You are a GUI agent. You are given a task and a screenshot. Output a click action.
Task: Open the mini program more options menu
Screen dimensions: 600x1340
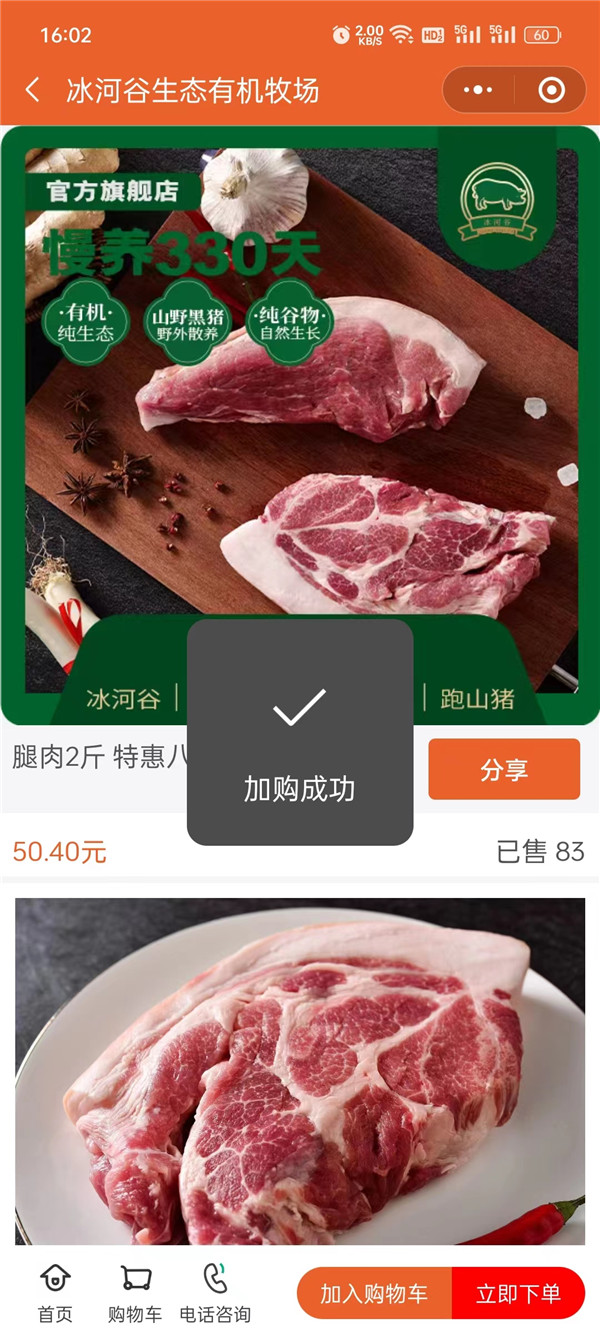479,91
